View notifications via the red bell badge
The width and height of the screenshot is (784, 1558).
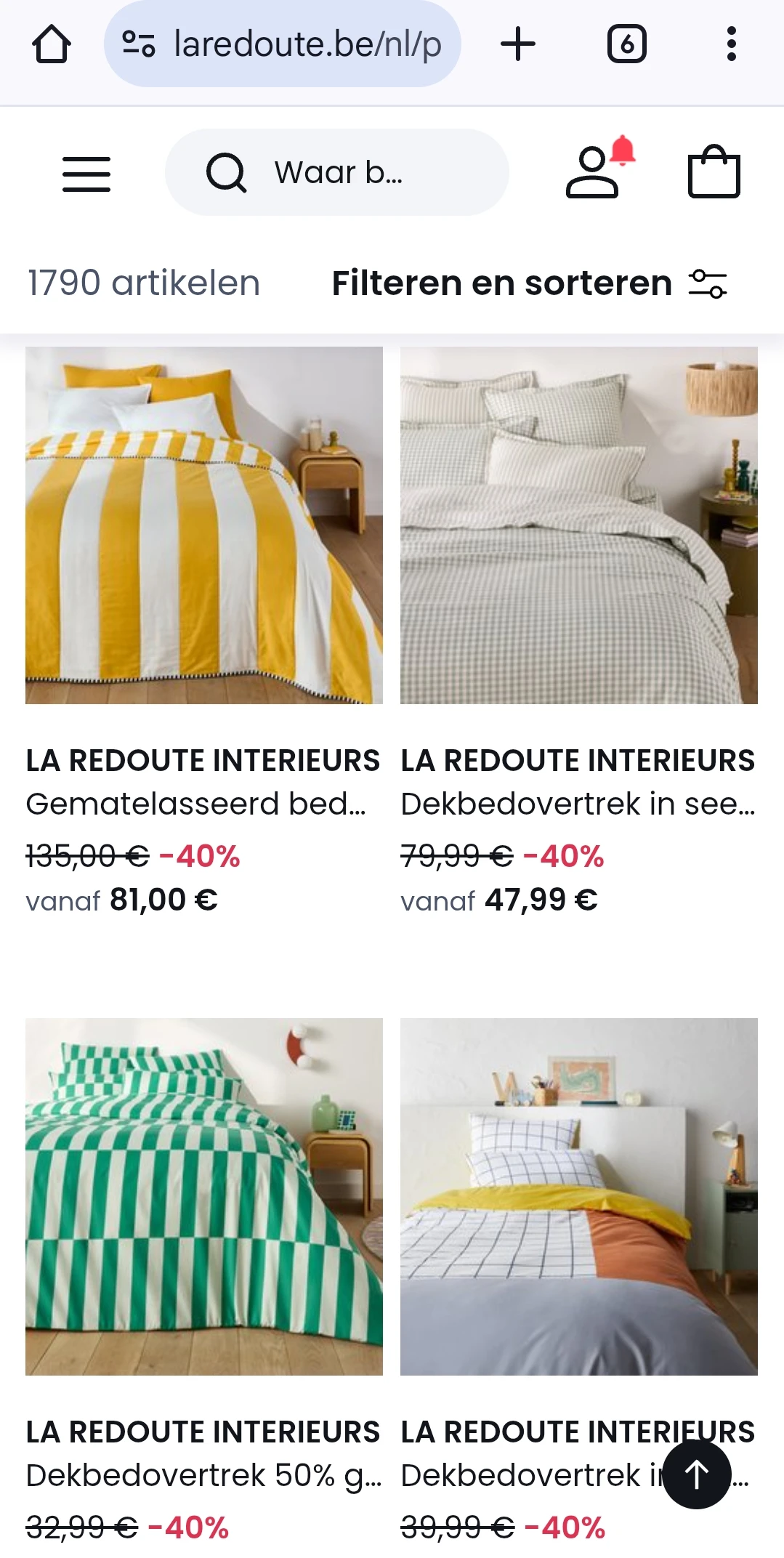tap(621, 151)
